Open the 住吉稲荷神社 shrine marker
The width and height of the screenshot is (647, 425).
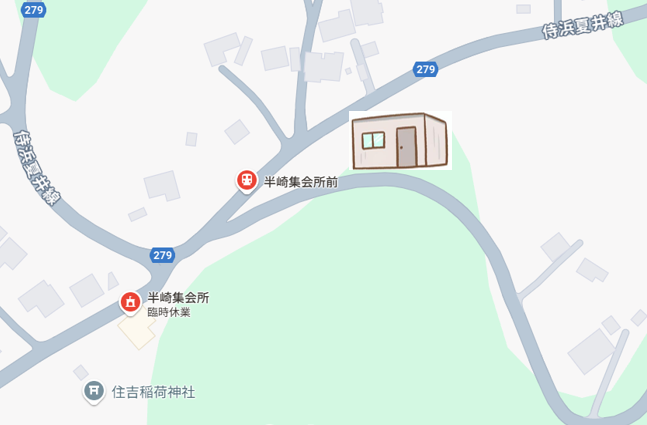coord(94,392)
